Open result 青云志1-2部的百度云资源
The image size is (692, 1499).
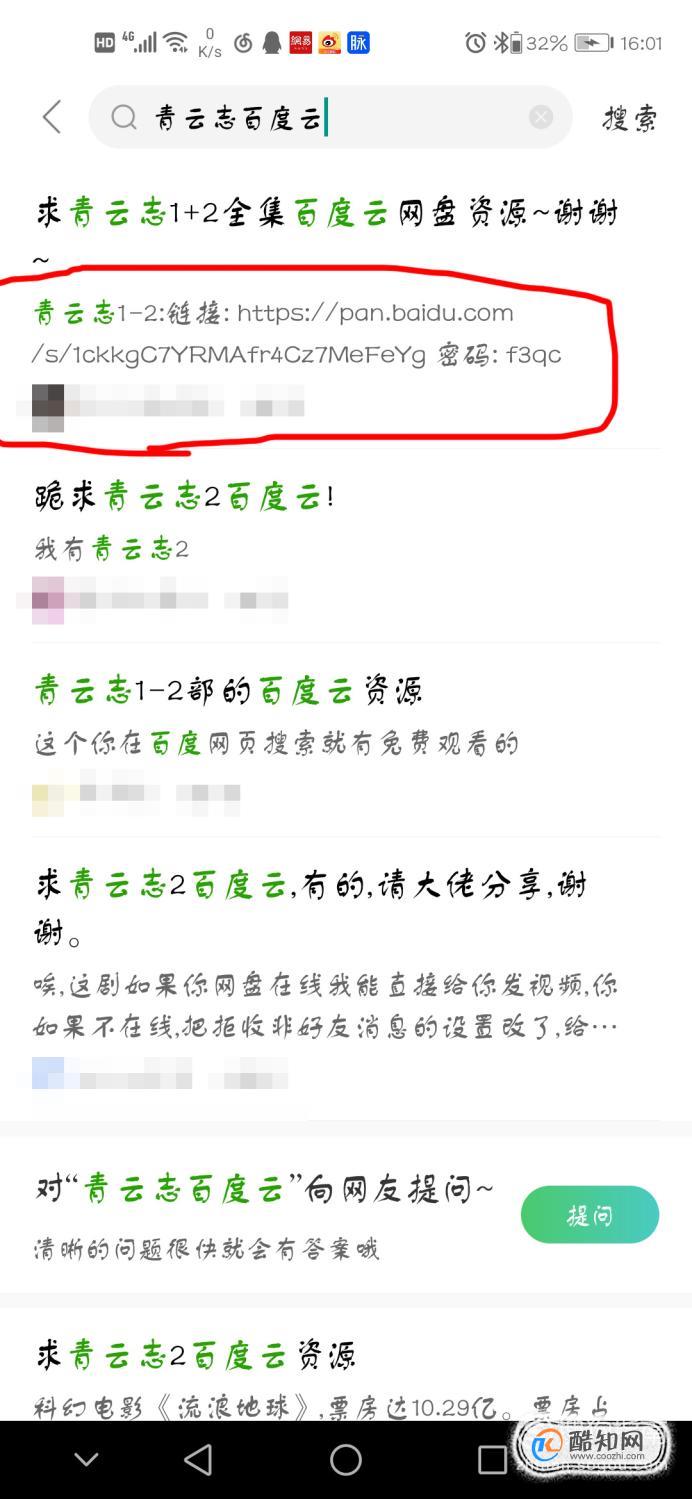click(228, 690)
